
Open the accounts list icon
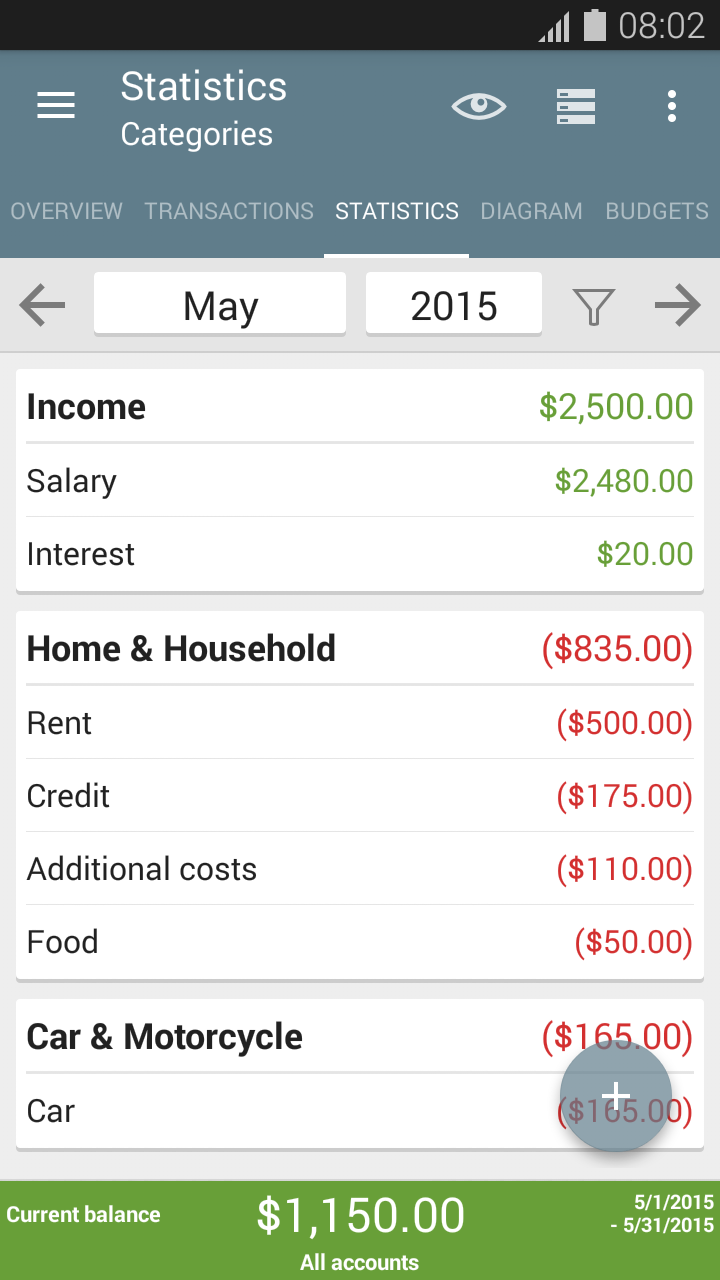coord(575,105)
